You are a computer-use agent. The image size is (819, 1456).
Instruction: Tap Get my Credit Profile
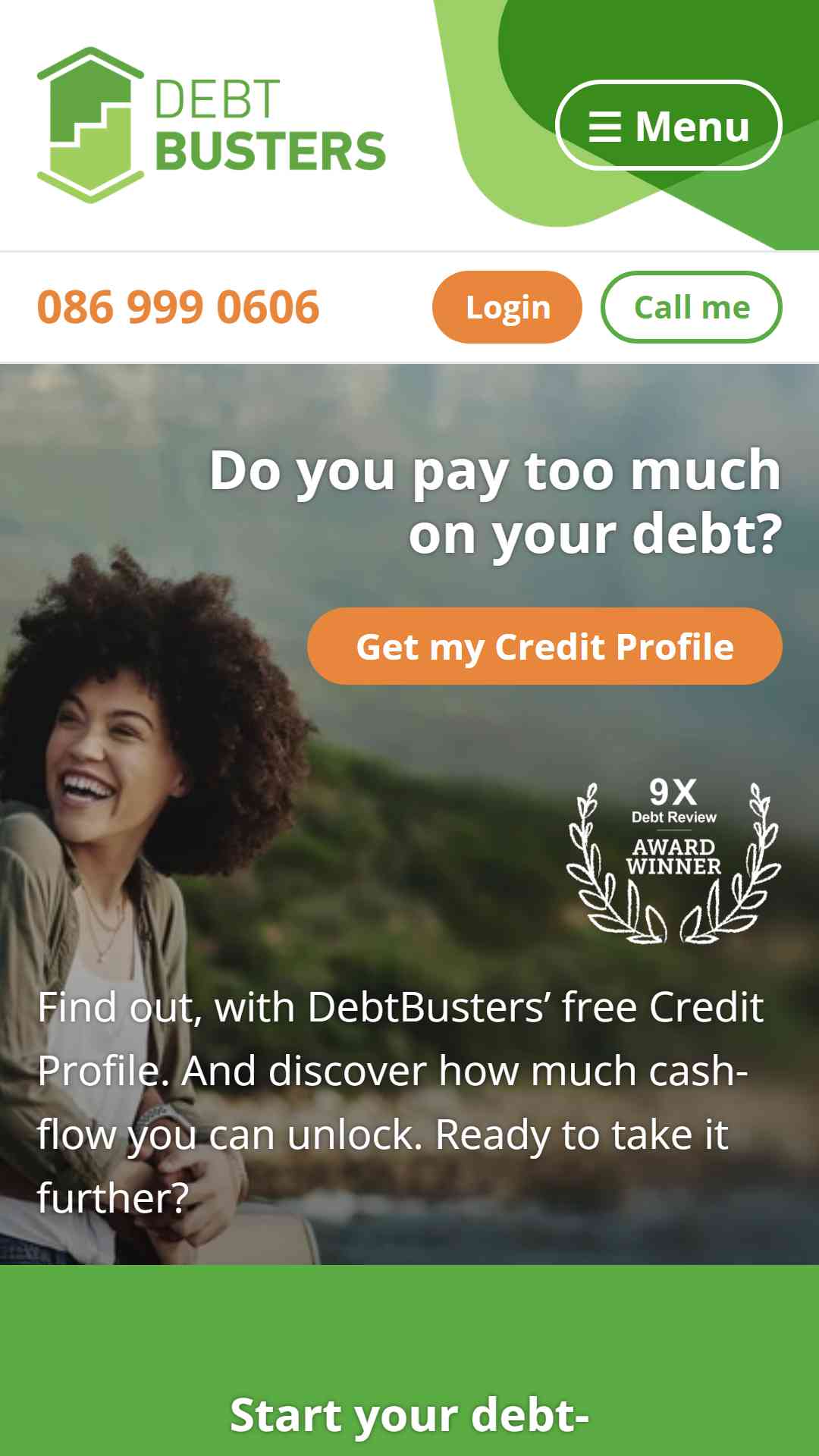pos(544,646)
